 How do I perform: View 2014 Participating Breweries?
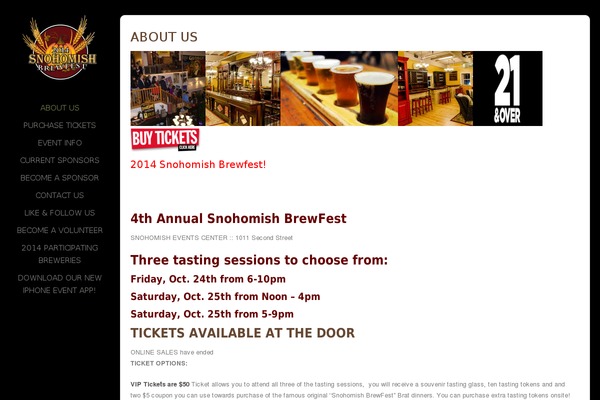pos(60,254)
